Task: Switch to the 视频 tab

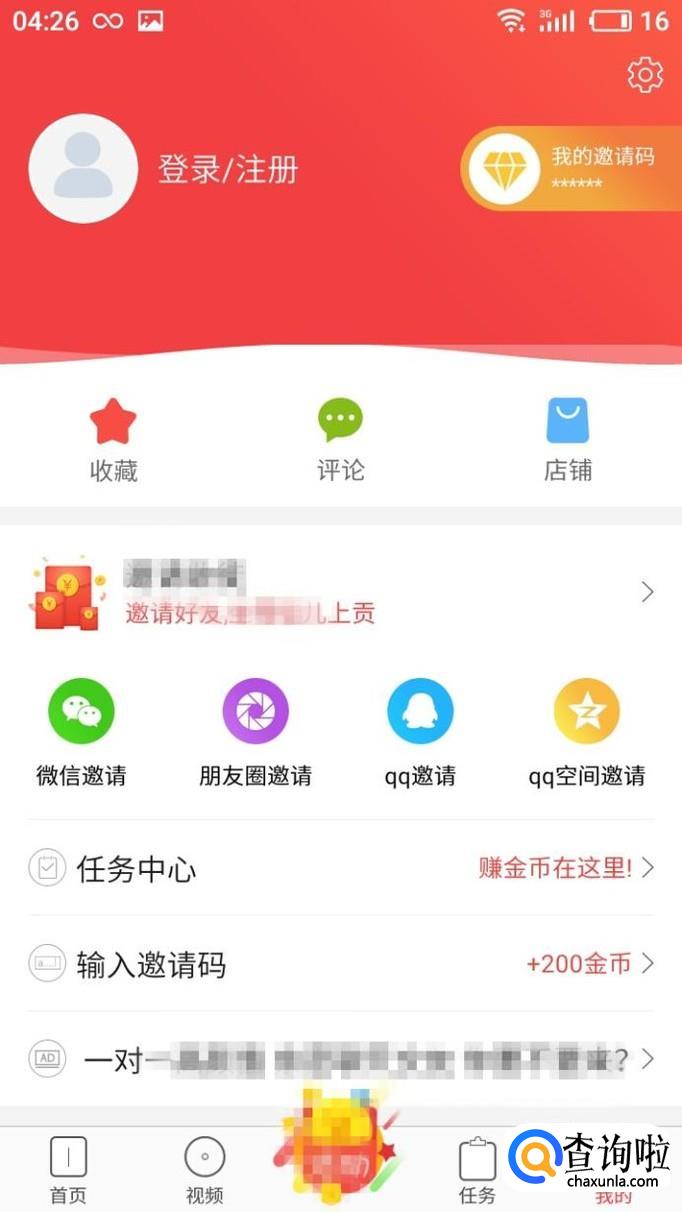Action: coord(204,1170)
